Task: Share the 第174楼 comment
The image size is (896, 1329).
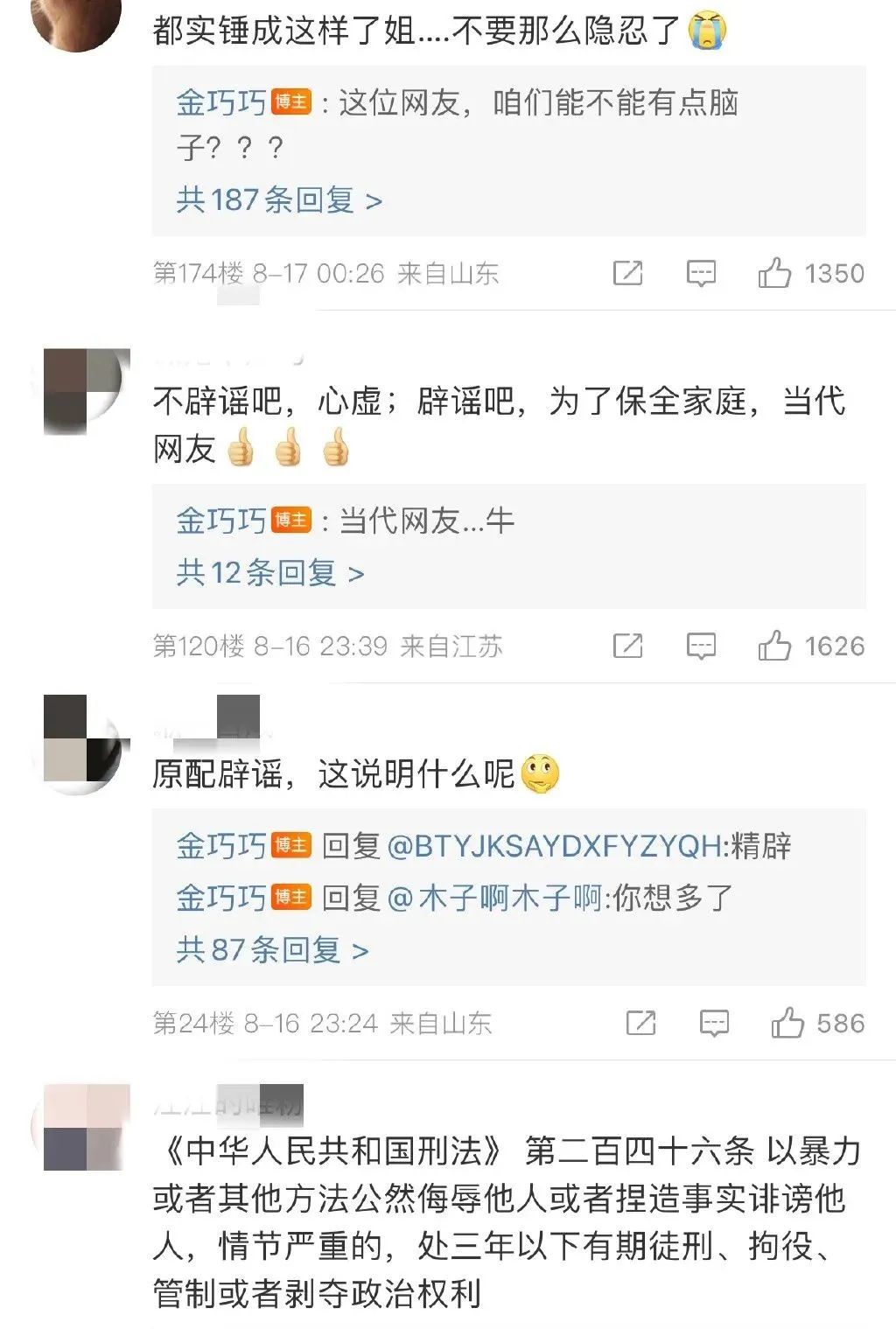Action: (x=627, y=274)
